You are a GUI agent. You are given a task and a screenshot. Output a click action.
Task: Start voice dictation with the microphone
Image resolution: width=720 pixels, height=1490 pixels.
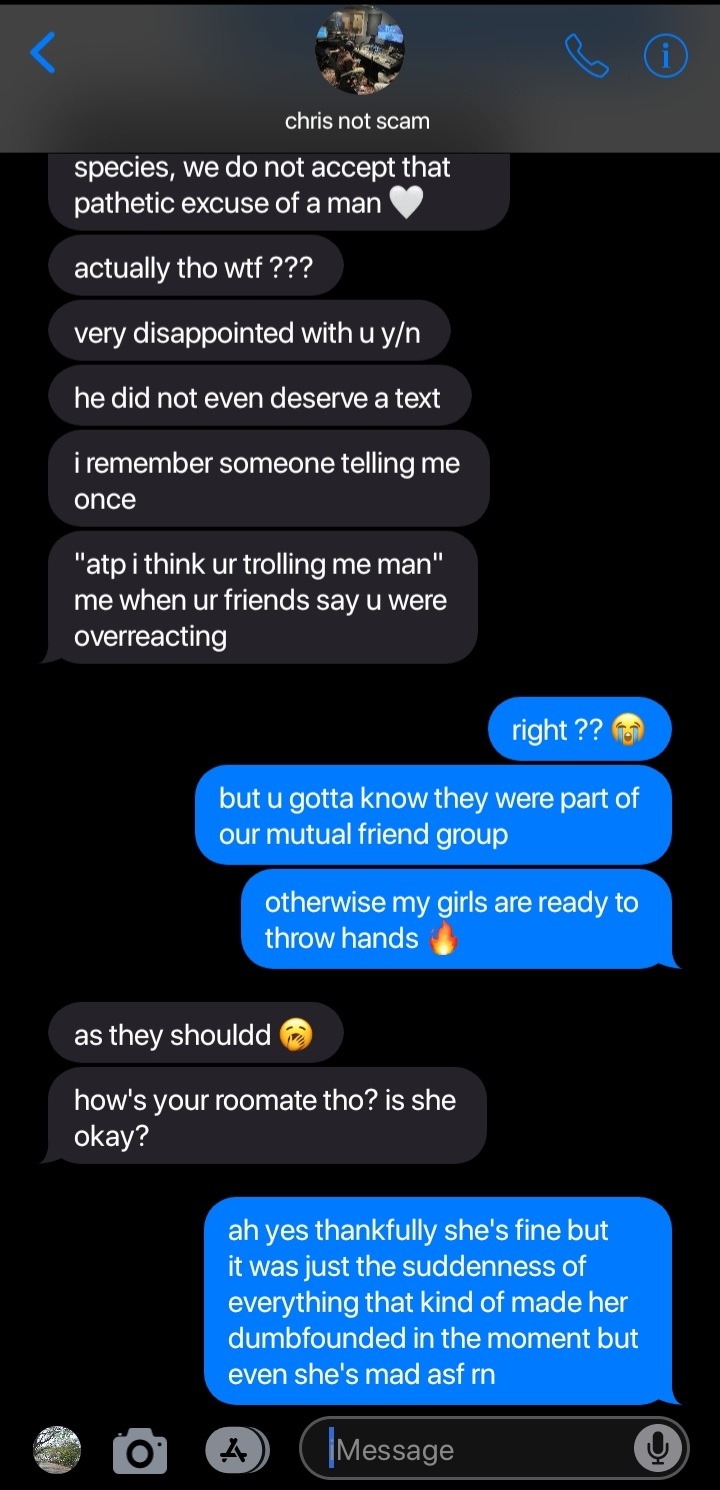pos(657,1448)
